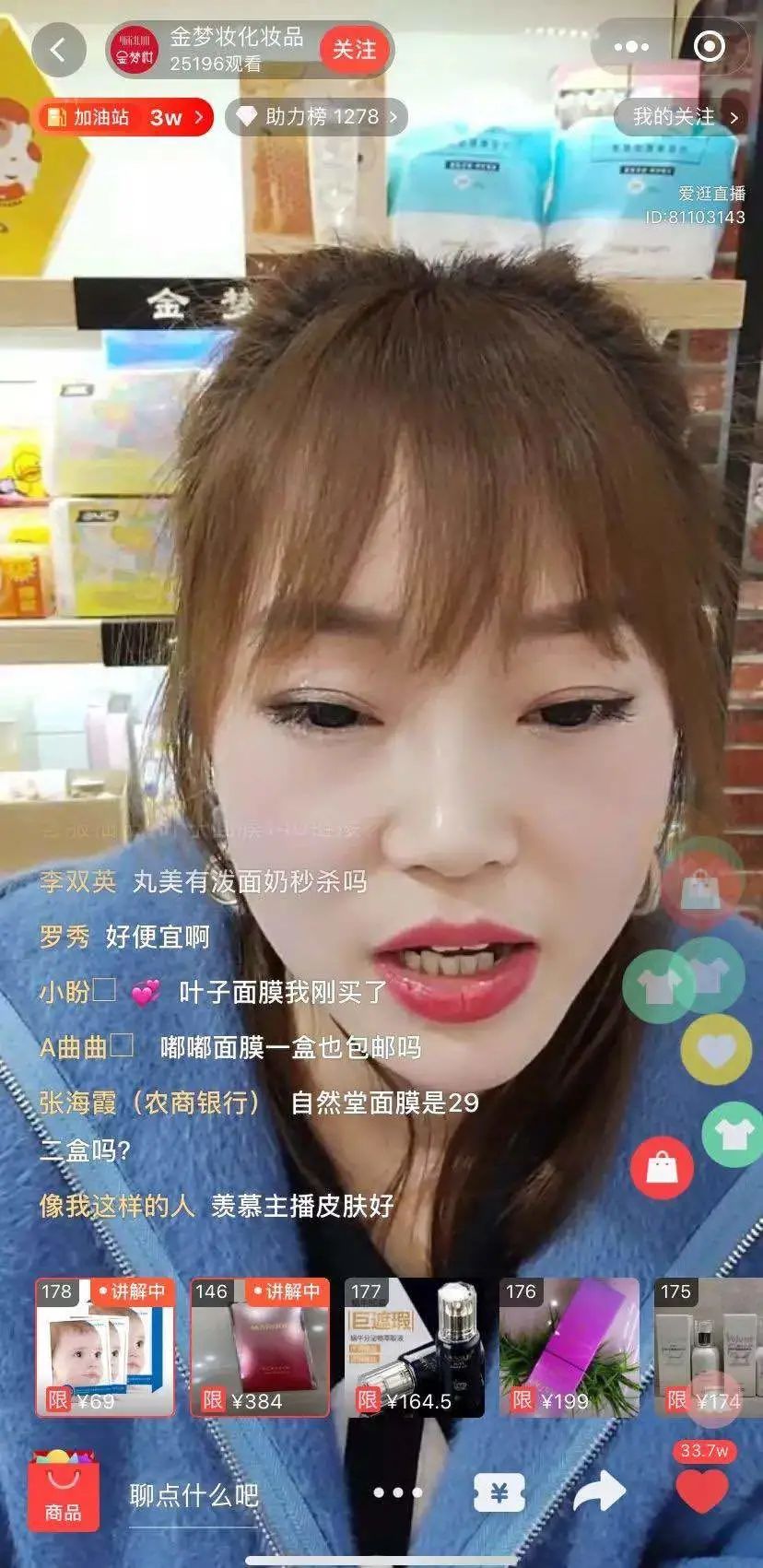Go back with the left arrow button
This screenshot has height=1568, width=763.
(59, 50)
